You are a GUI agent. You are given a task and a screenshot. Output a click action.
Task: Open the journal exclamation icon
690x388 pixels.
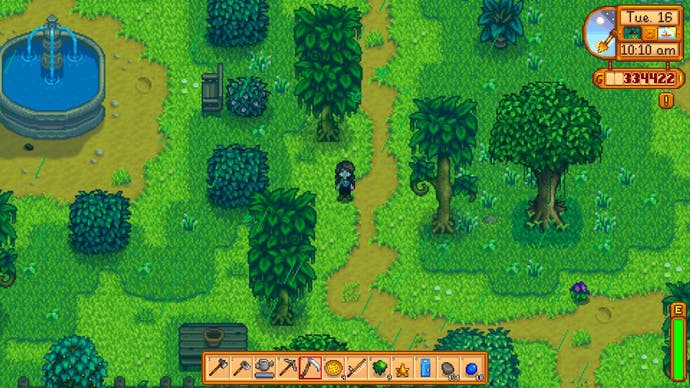pyautogui.click(x=666, y=100)
